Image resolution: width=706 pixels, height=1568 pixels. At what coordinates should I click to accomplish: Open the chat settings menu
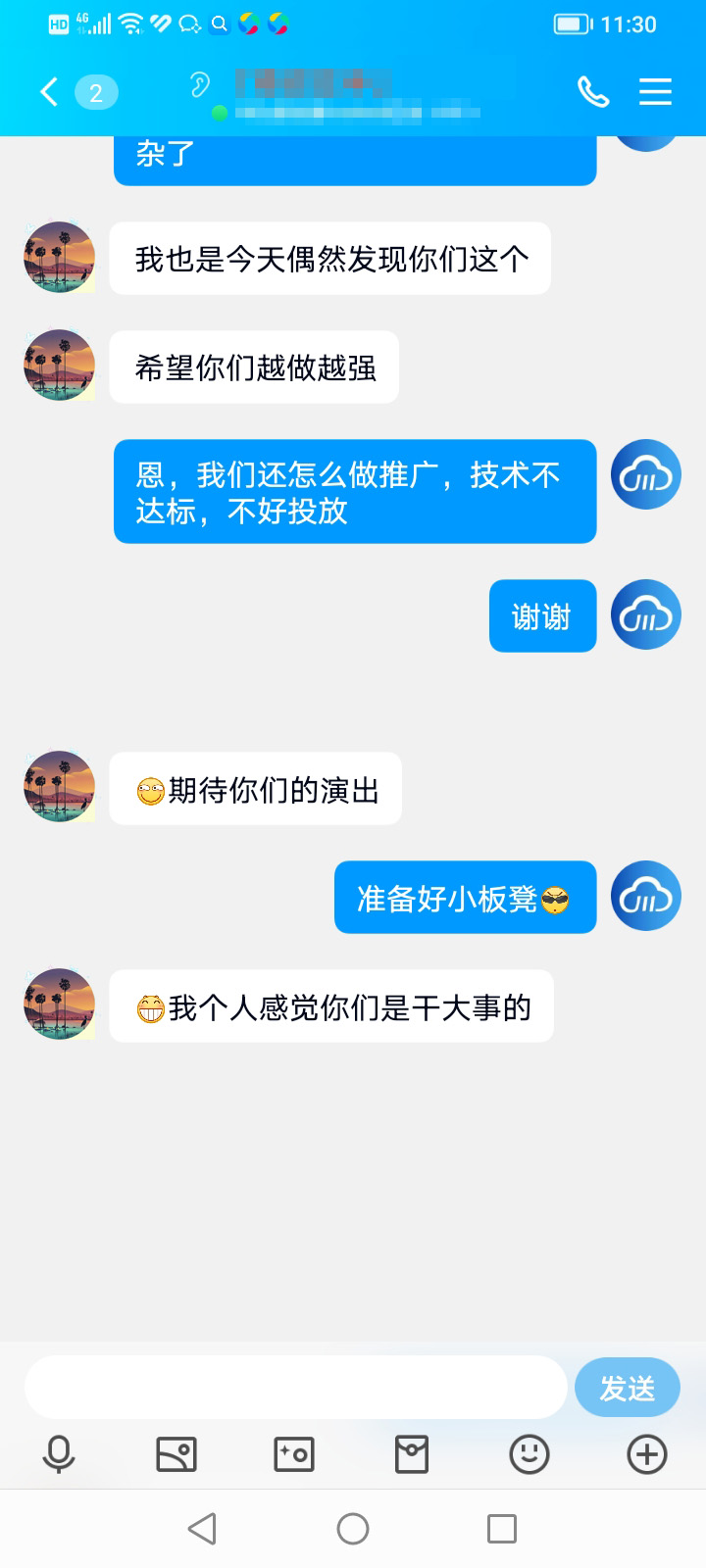coord(655,92)
